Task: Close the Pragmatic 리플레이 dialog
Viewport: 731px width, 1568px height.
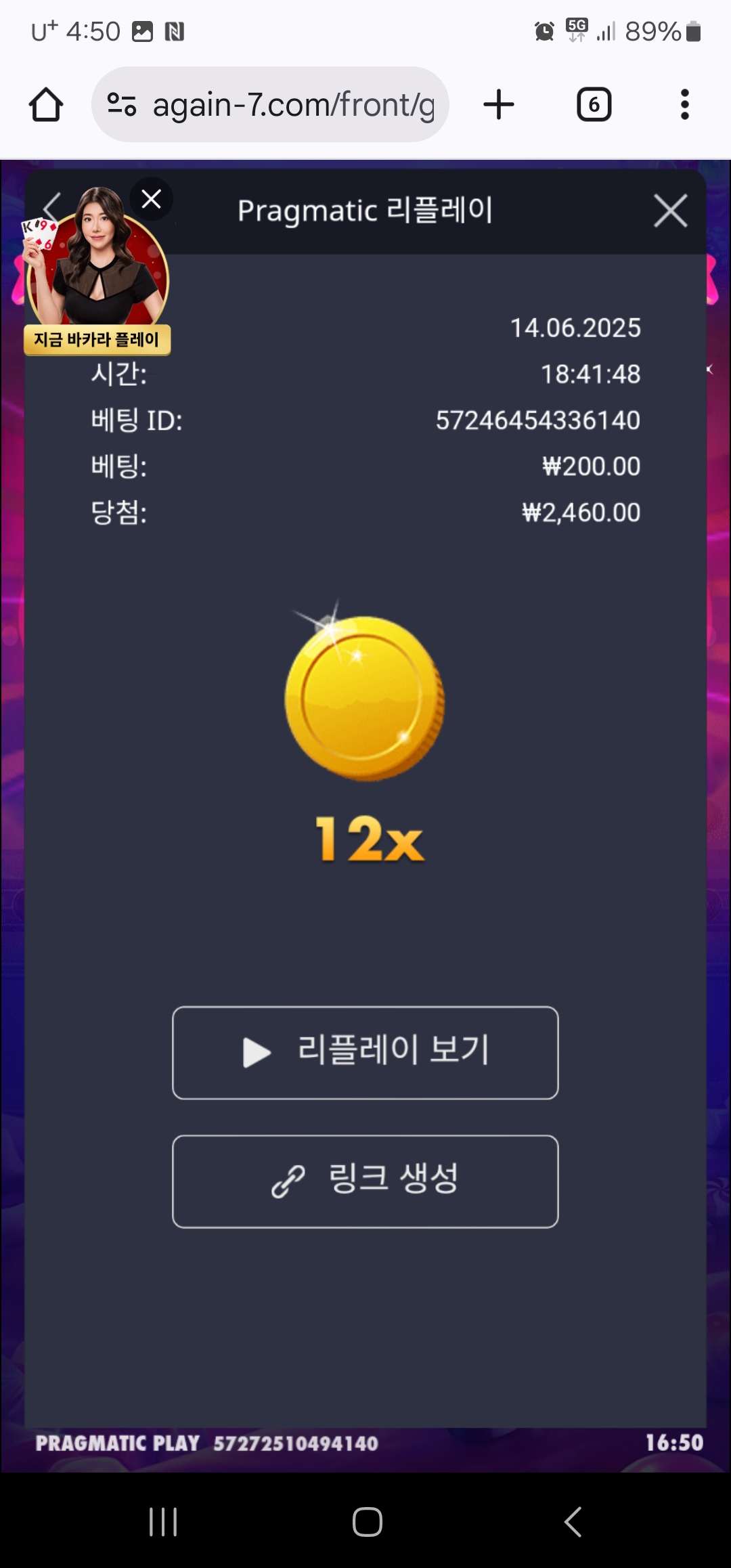Action: pos(670,211)
